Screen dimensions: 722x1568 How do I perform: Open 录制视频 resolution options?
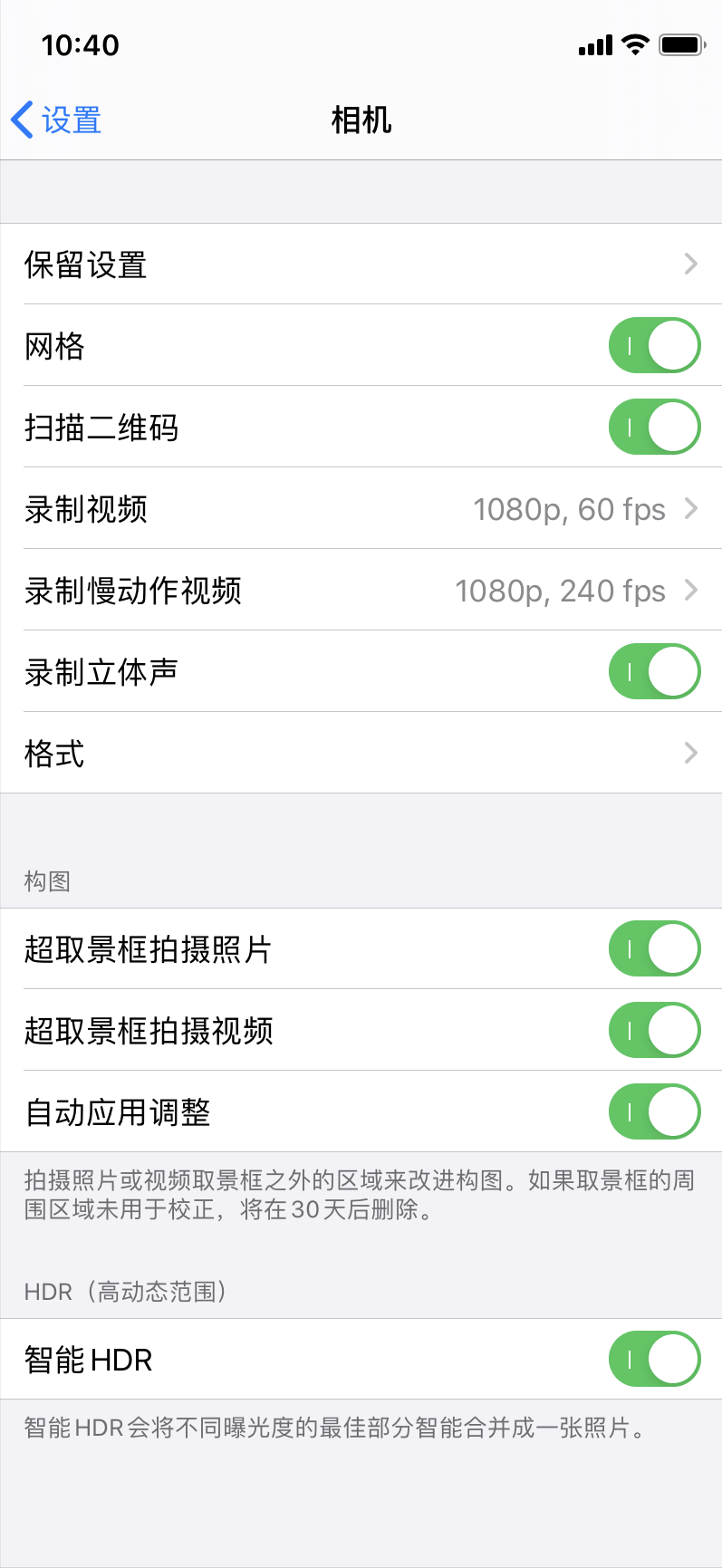click(x=361, y=509)
